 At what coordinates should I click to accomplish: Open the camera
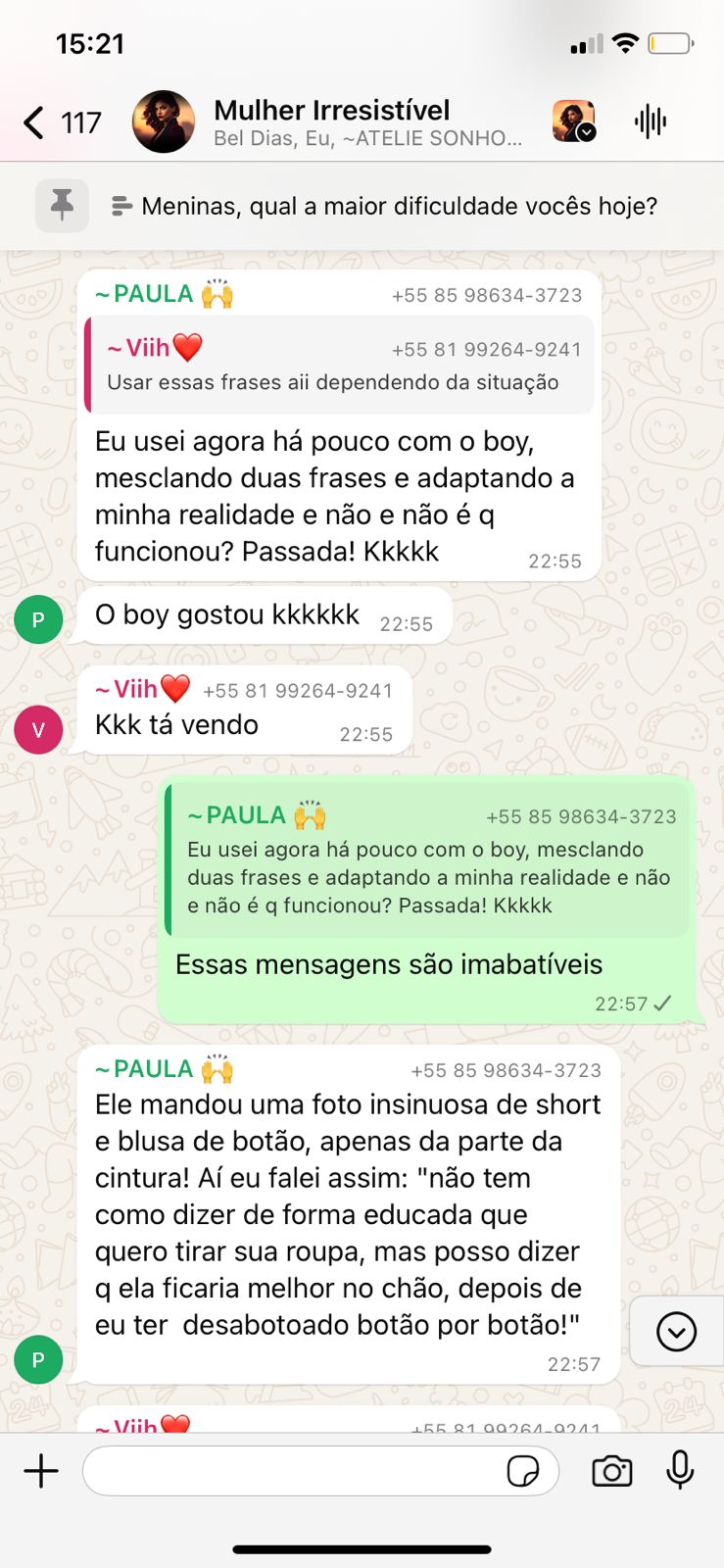612,1471
